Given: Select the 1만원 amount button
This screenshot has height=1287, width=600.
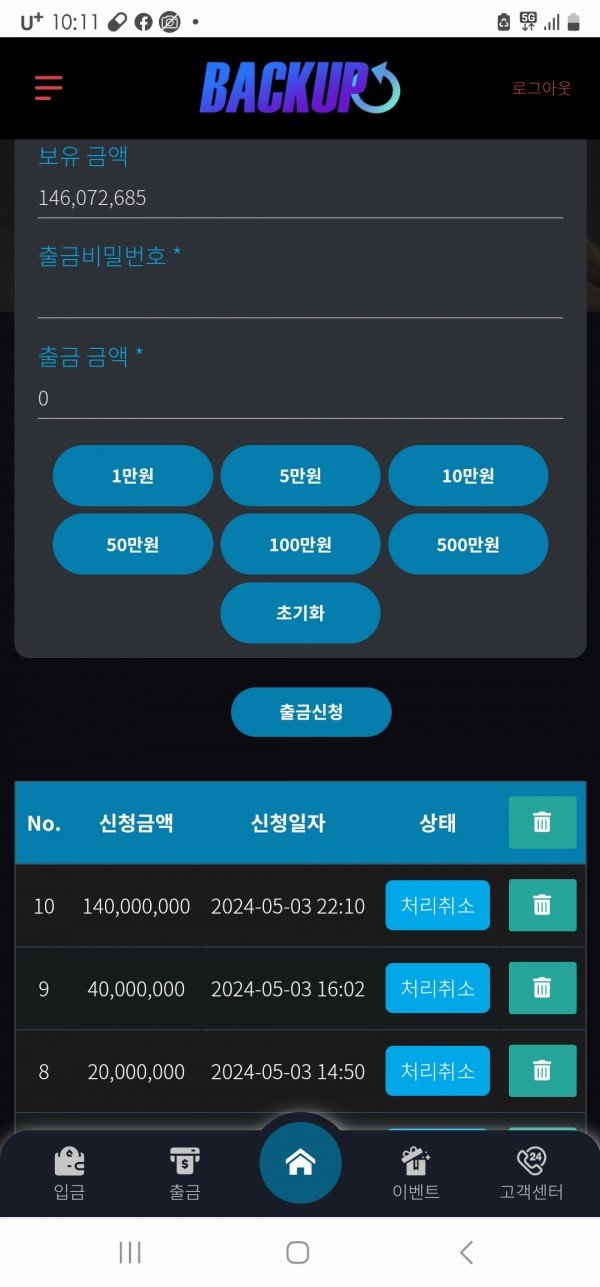Looking at the screenshot, I should coord(132,476).
